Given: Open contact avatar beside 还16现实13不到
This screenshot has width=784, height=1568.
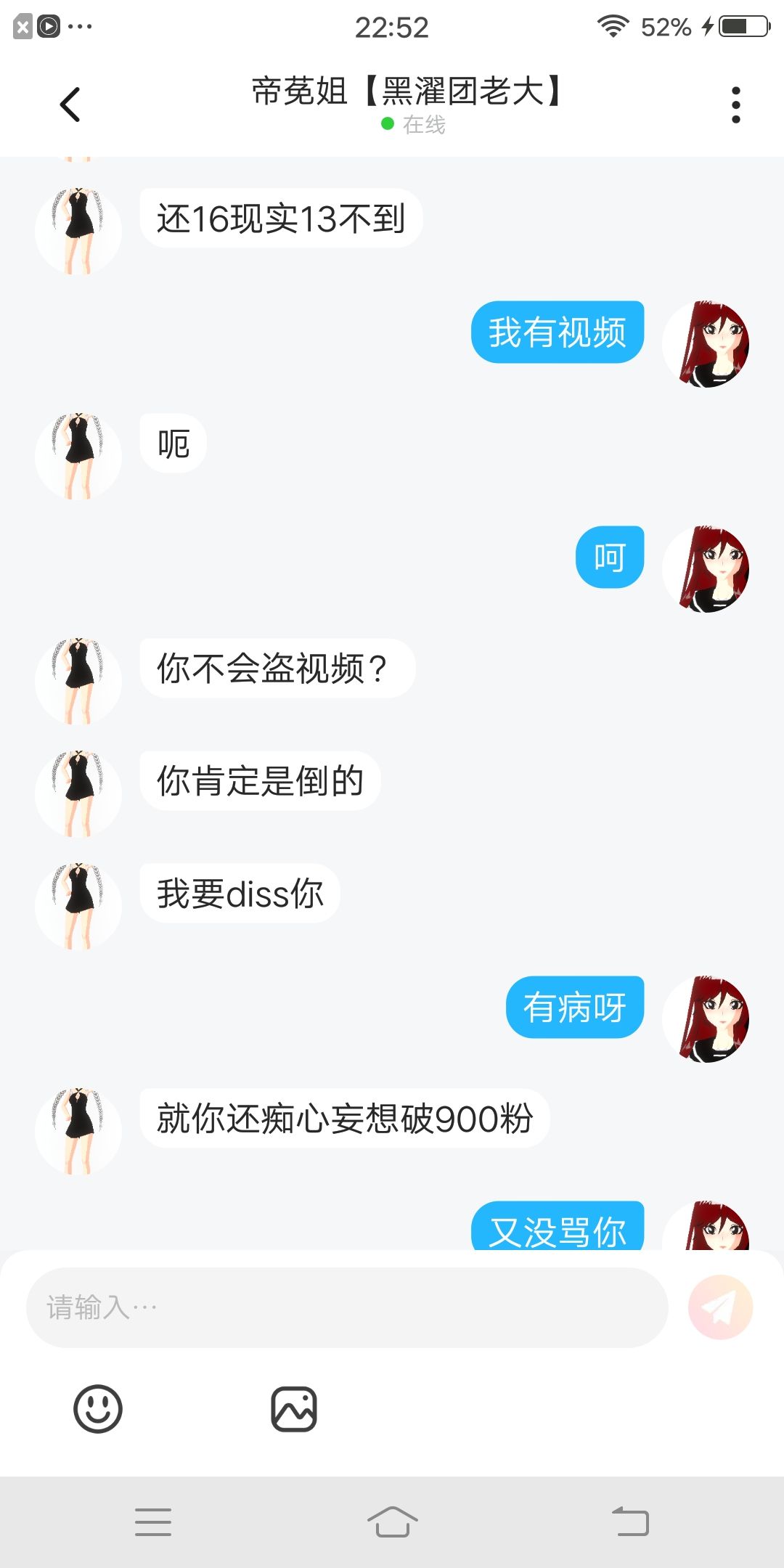Looking at the screenshot, I should point(78,231).
